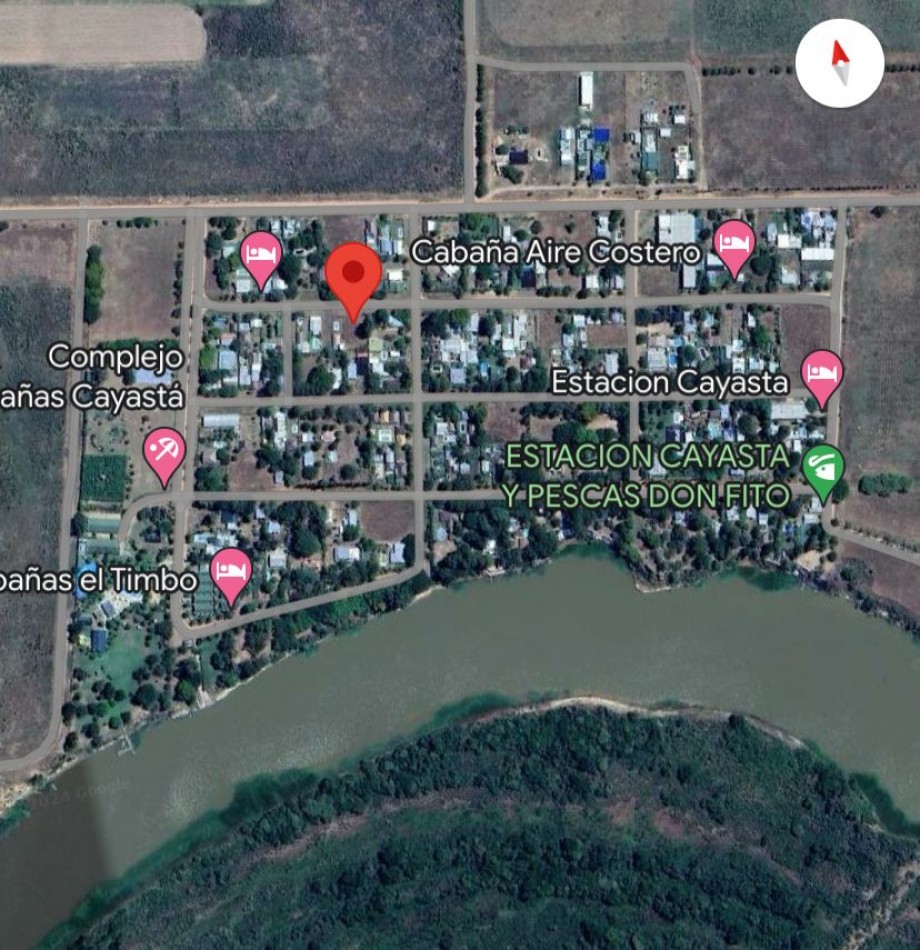Image resolution: width=920 pixels, height=950 pixels.
Task: Select the Estacion Cayasta lodging marker
Action: [x=822, y=374]
